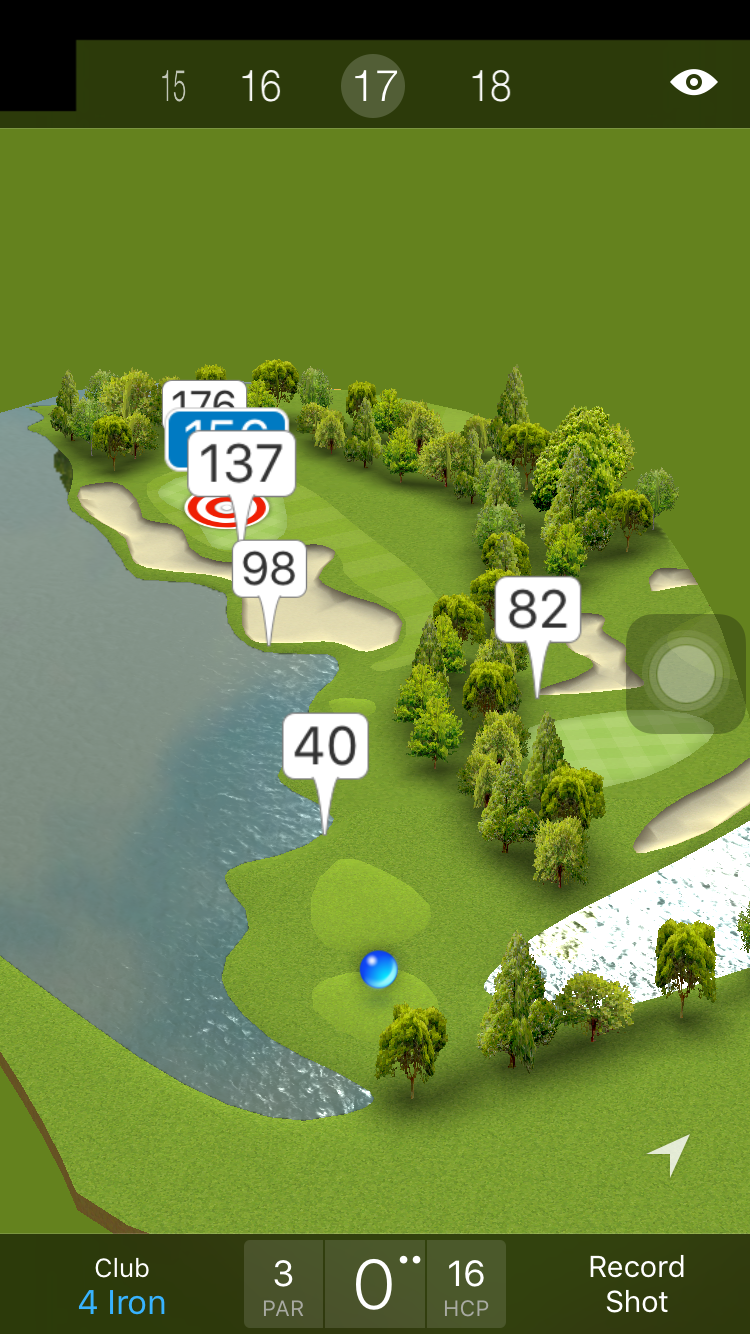Select the 40 yard distance marker
Viewport: 750px width, 1334px height.
click(x=326, y=746)
